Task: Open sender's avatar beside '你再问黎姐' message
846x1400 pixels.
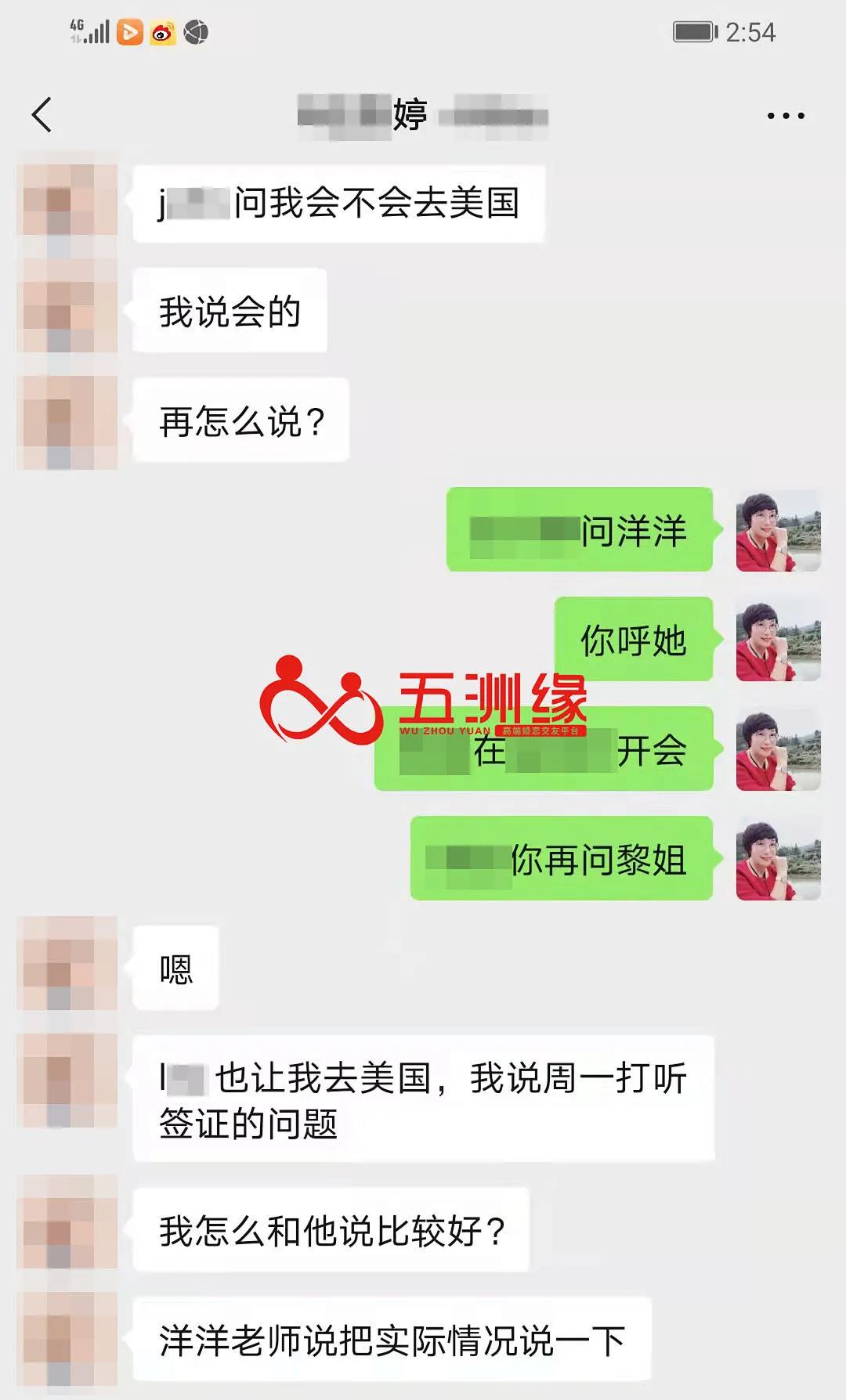Action: (777, 860)
